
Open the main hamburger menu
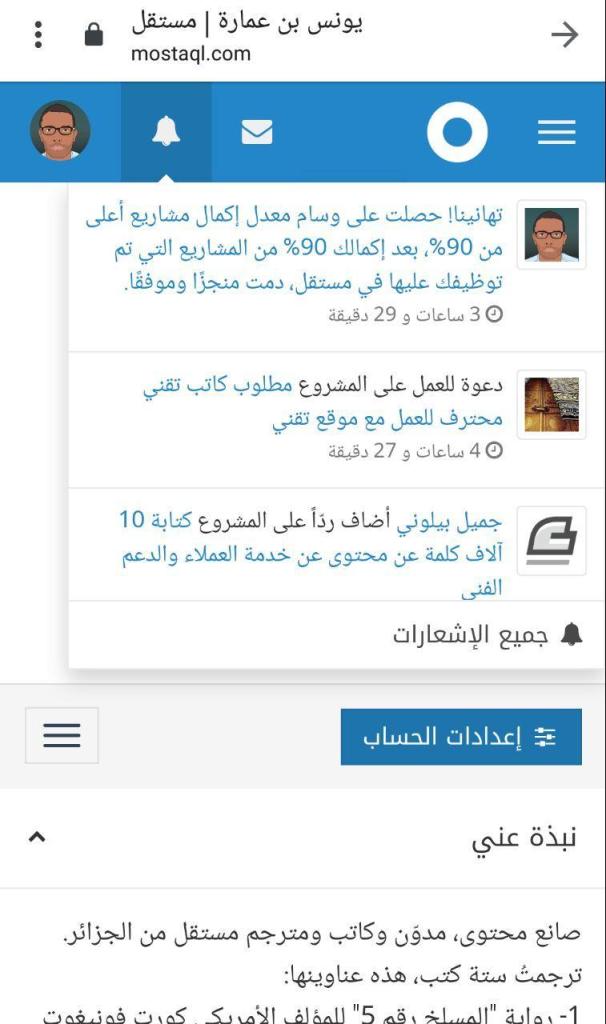click(556, 131)
